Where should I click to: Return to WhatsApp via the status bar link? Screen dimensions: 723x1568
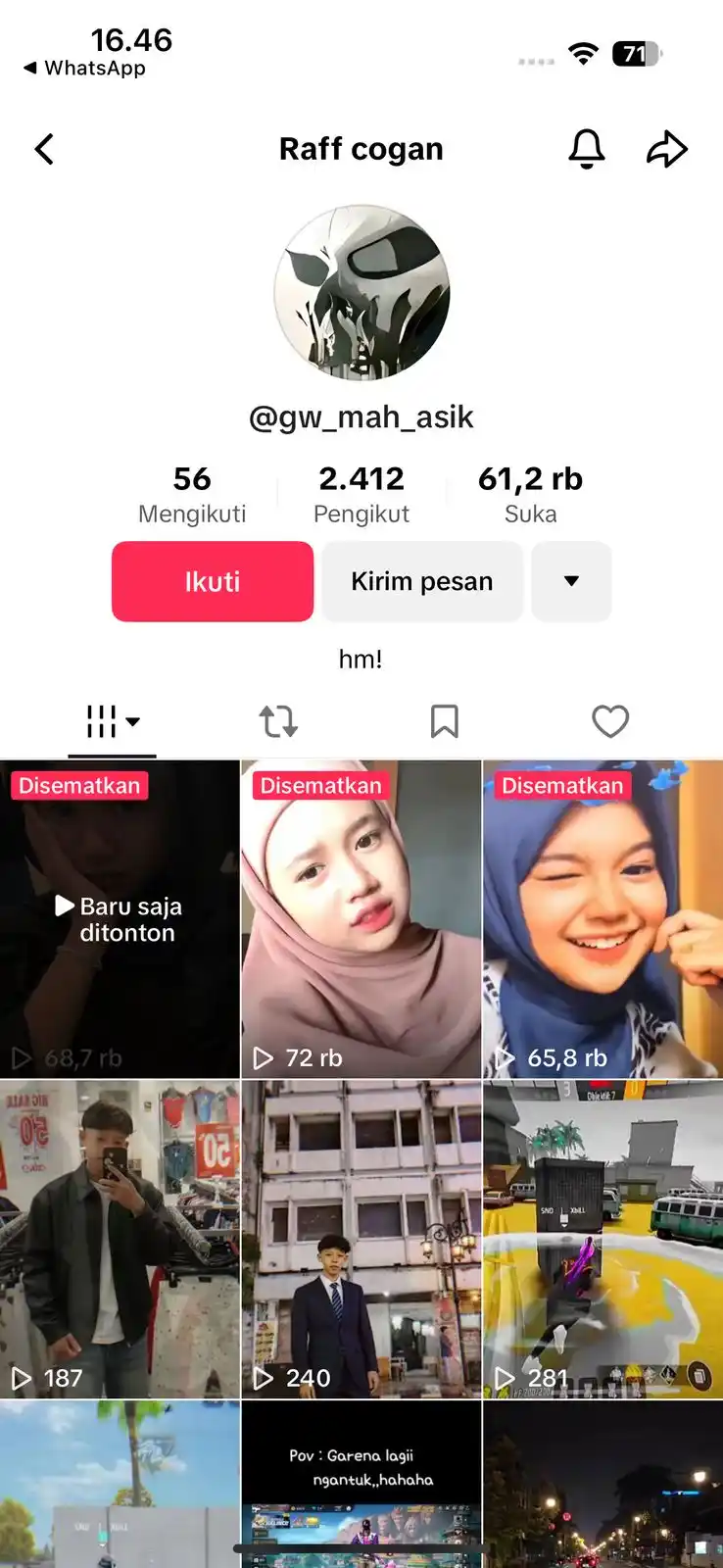(x=85, y=68)
